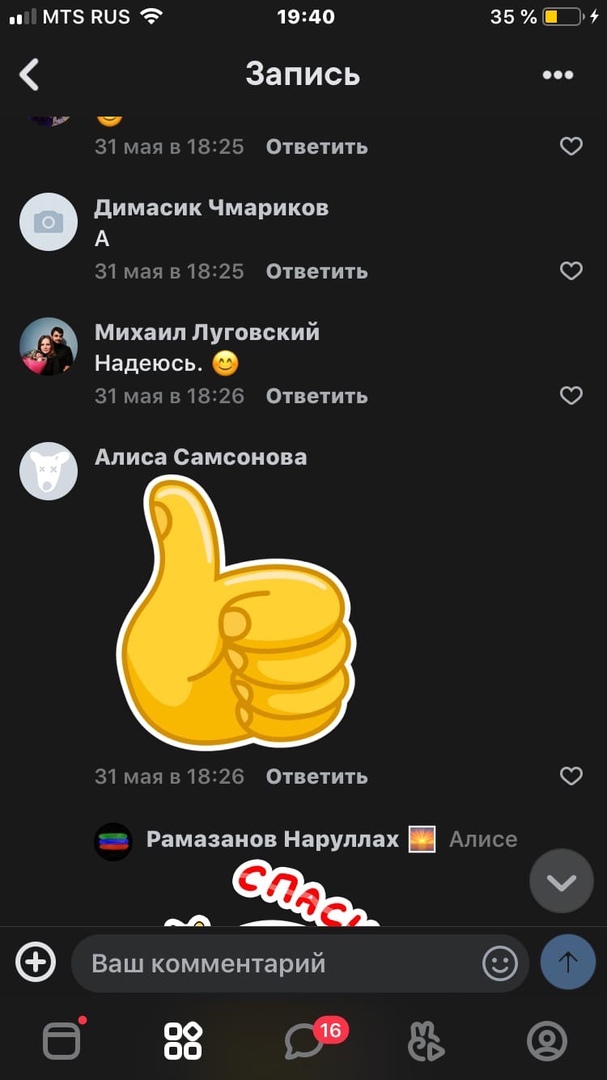Open the profile tab
This screenshot has width=607, height=1080.
(547, 1041)
